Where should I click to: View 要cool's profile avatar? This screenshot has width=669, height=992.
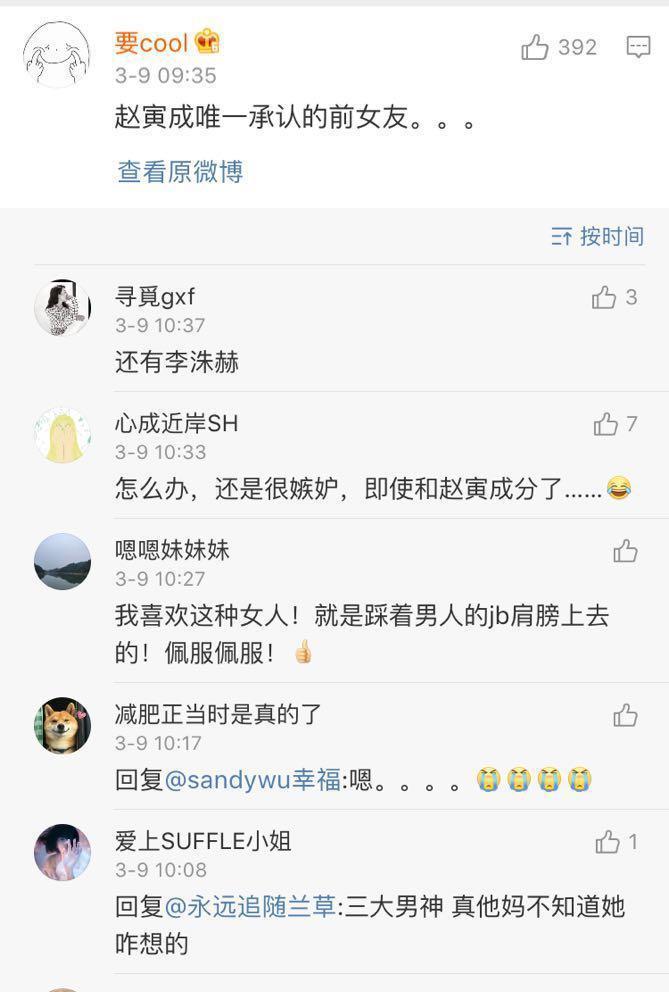point(57,54)
